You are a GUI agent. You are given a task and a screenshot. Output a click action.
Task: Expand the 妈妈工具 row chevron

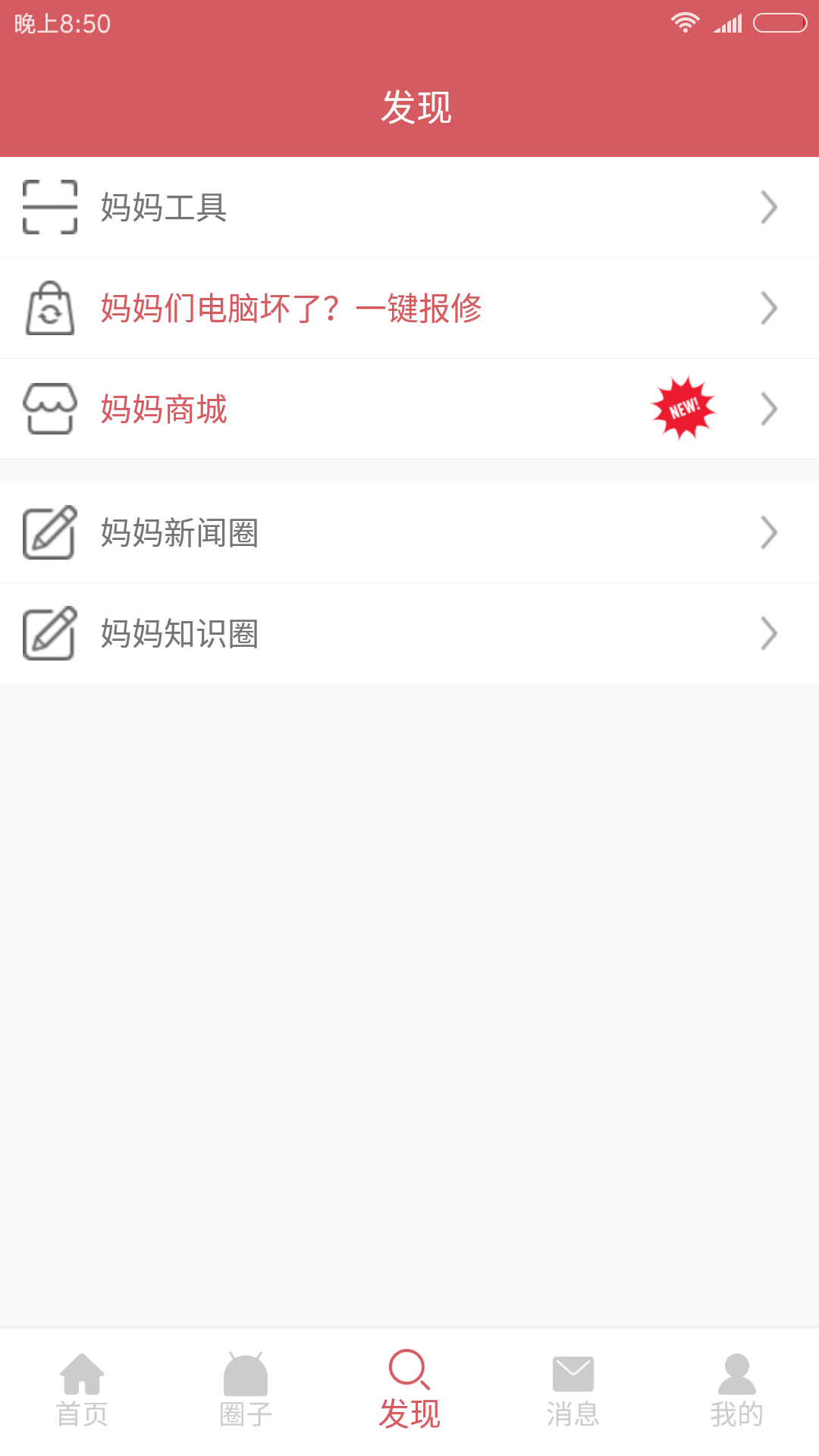768,206
